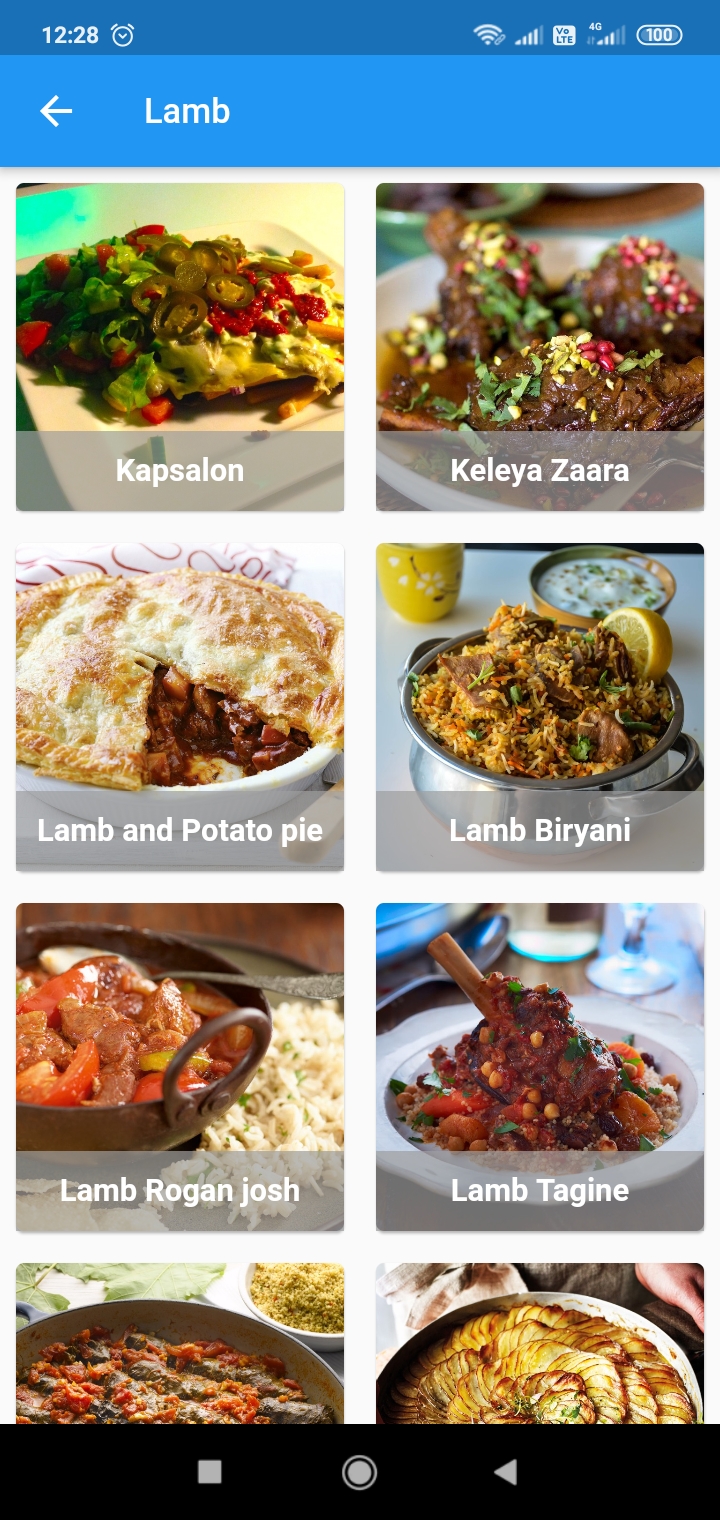Choose the Lamb Tagine recipe
The width and height of the screenshot is (720, 1520).
pos(540,1067)
